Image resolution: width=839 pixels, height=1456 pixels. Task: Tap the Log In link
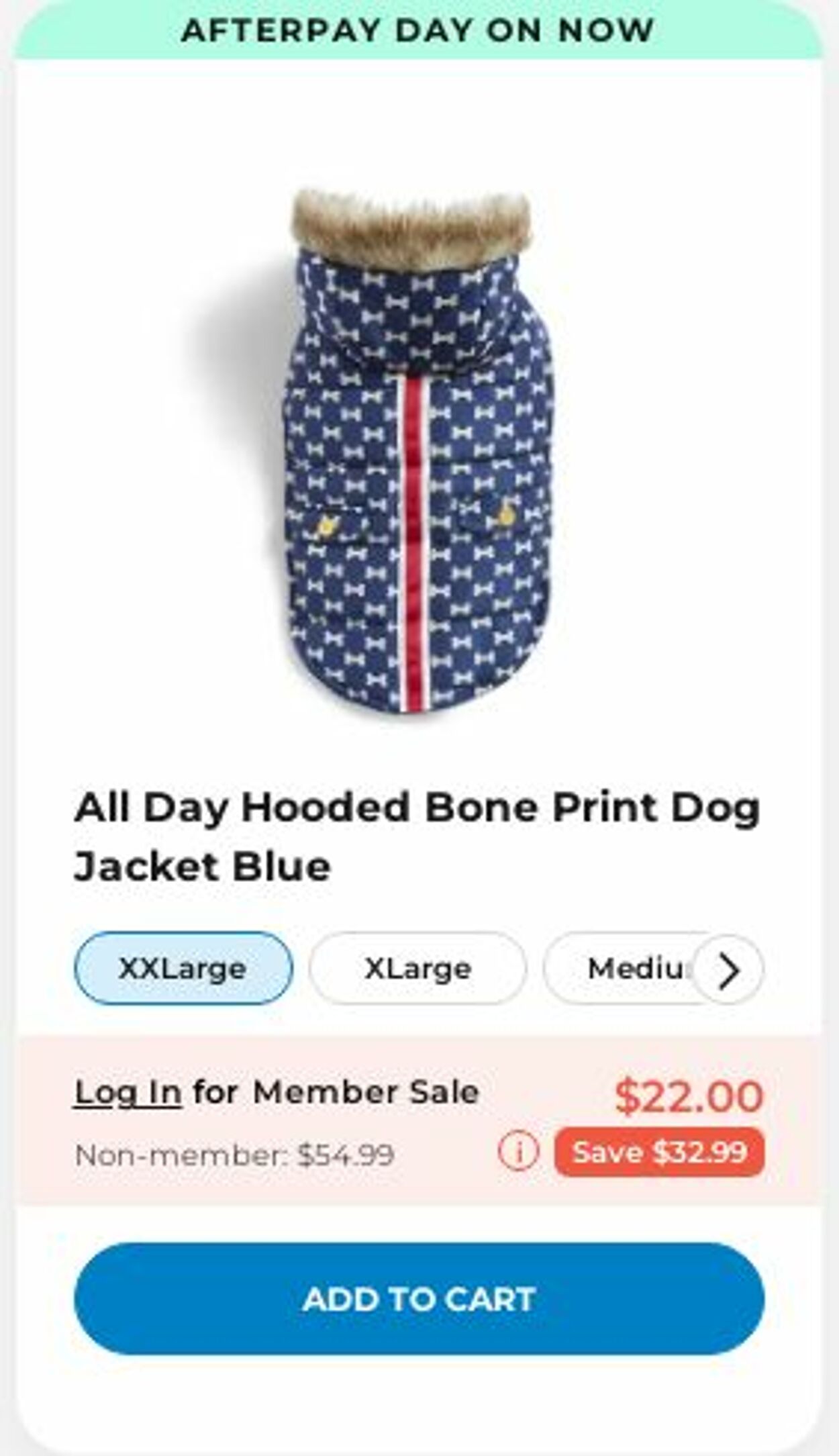[128, 1092]
